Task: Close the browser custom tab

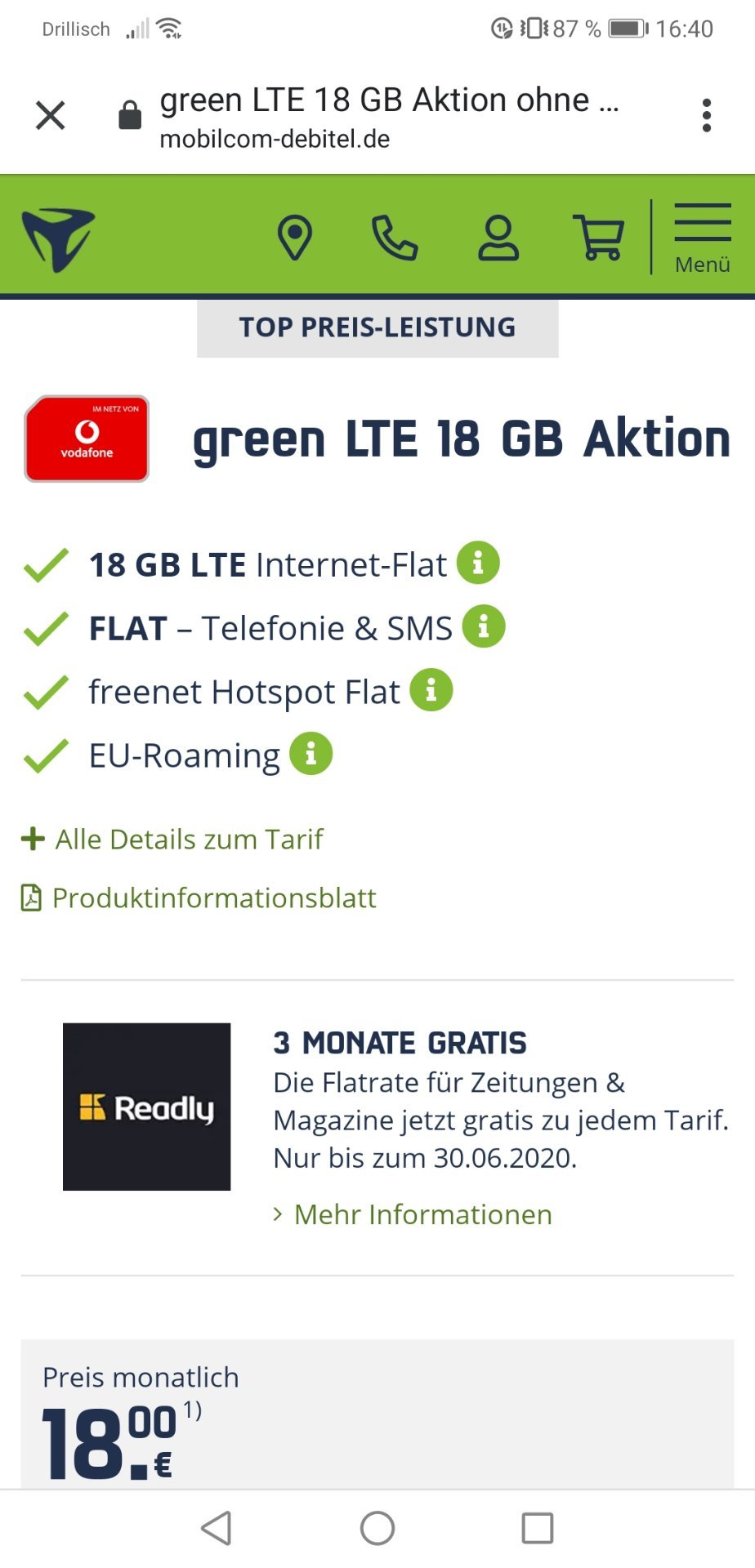Action: (x=51, y=115)
